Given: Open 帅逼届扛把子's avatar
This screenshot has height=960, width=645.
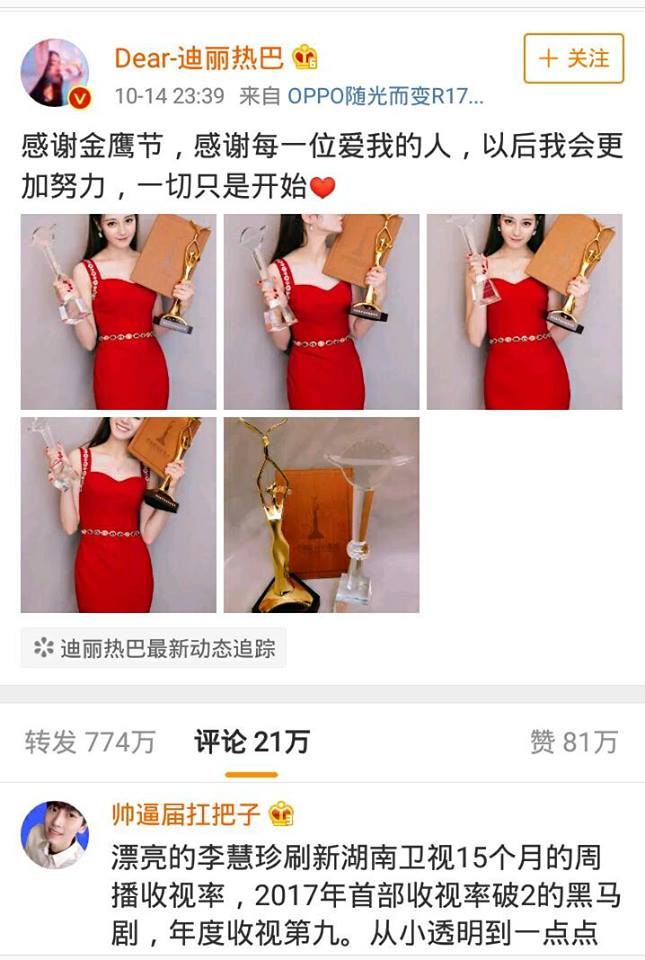Looking at the screenshot, I should (x=55, y=833).
